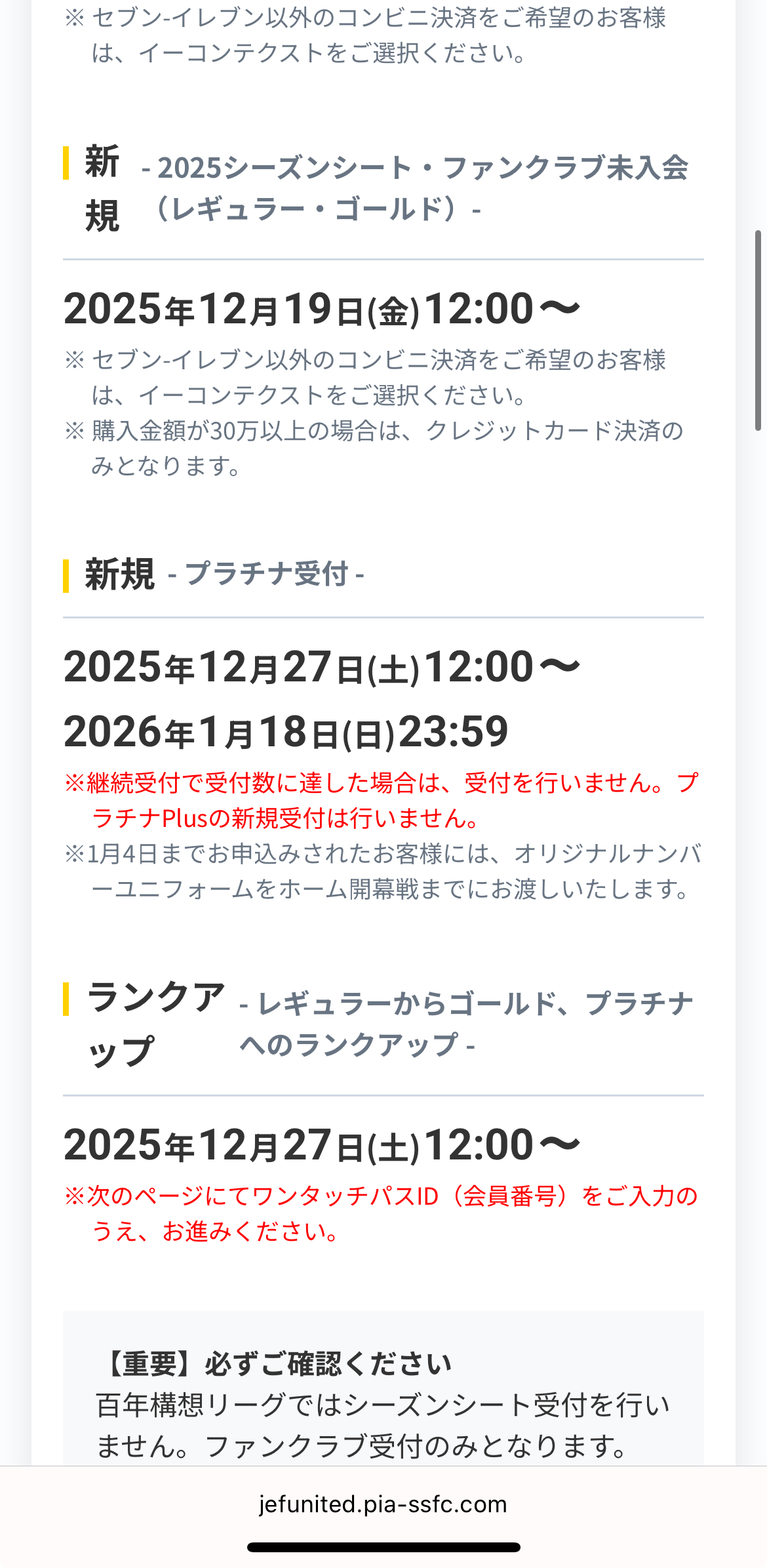Tap the jefunited.pia-ssfc.com address bar

pos(383,1504)
